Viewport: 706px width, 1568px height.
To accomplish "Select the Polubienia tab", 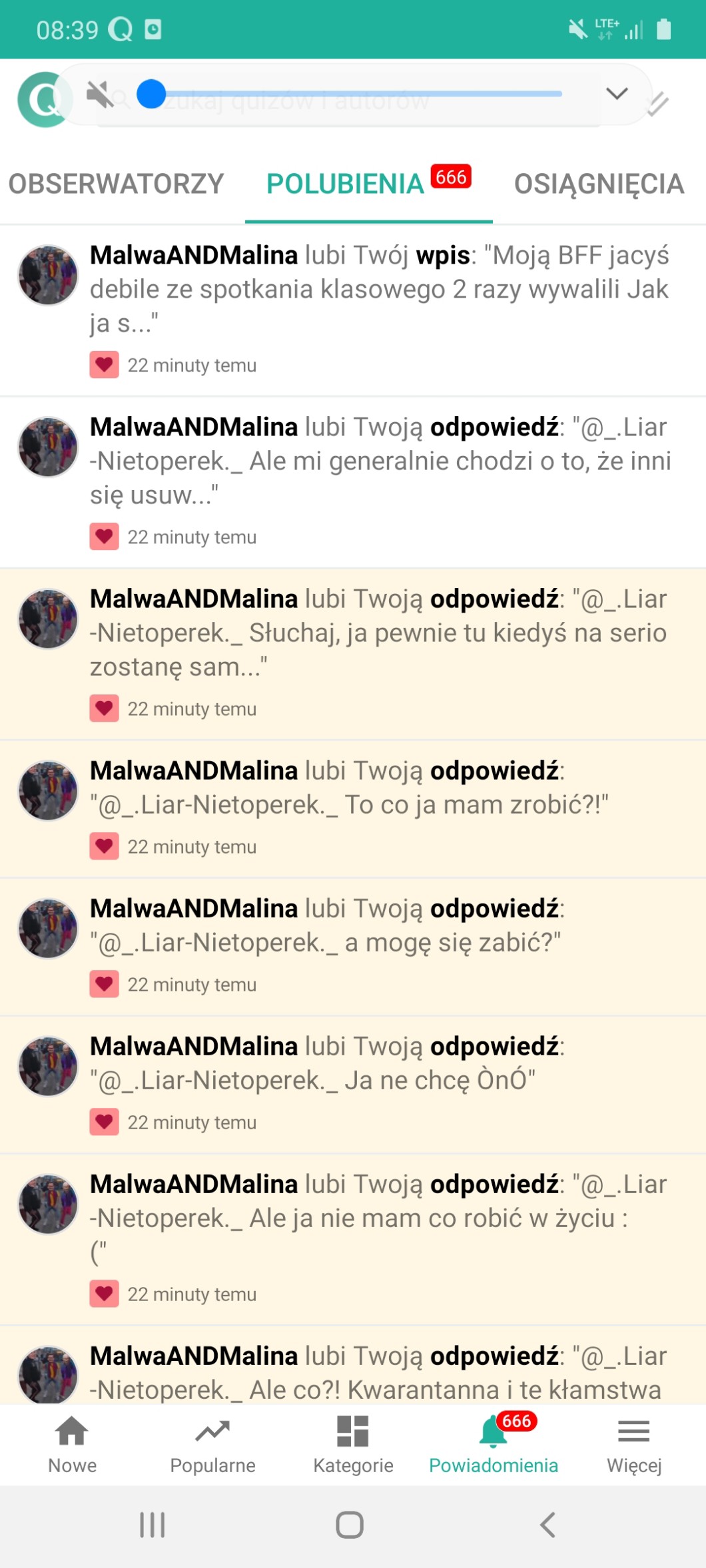I will [346, 184].
